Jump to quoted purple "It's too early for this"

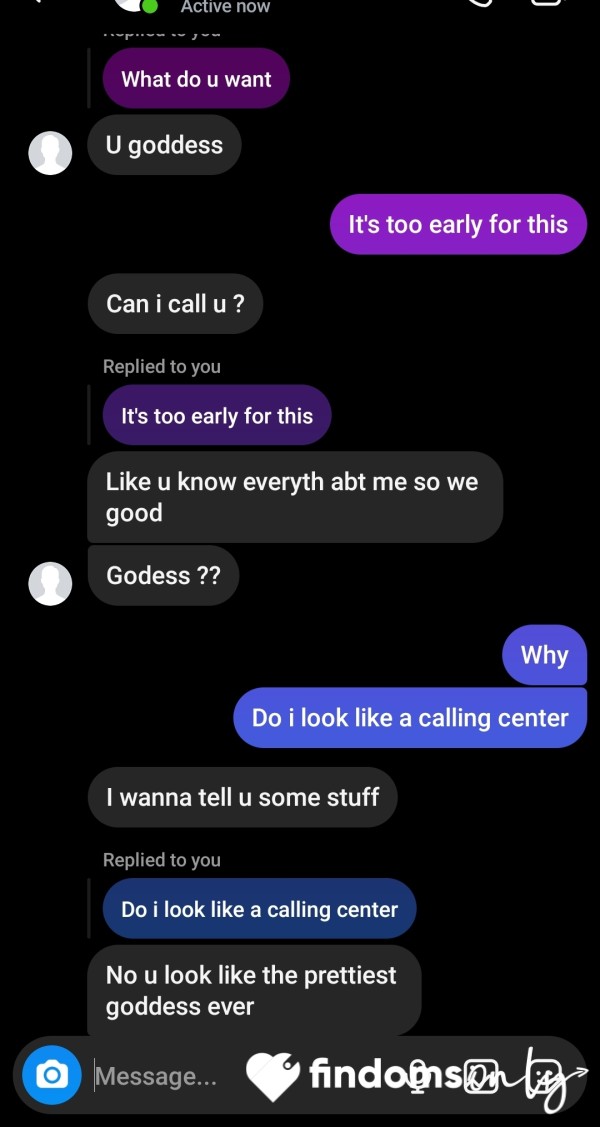pos(216,415)
